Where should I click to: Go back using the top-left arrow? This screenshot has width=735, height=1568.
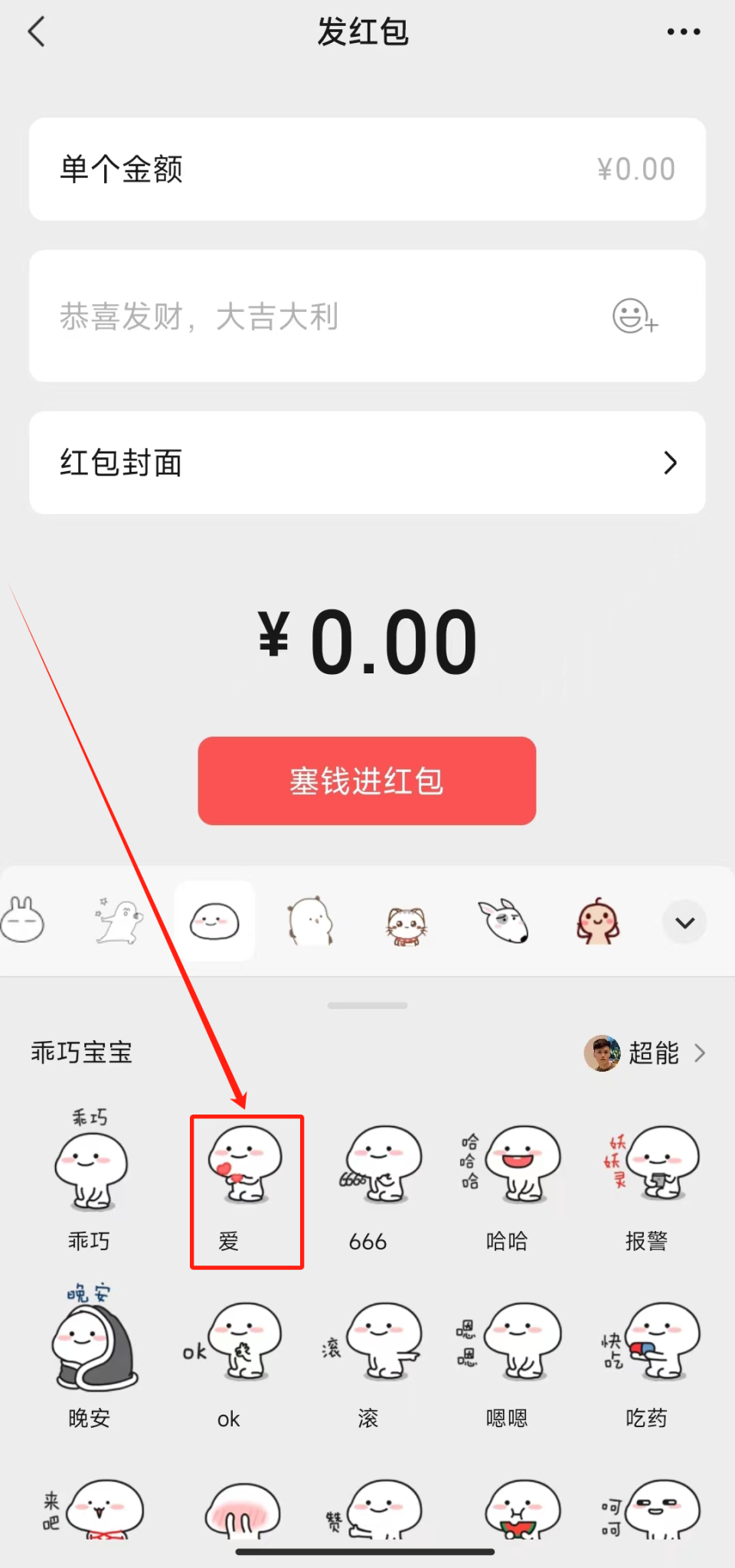coord(37,32)
